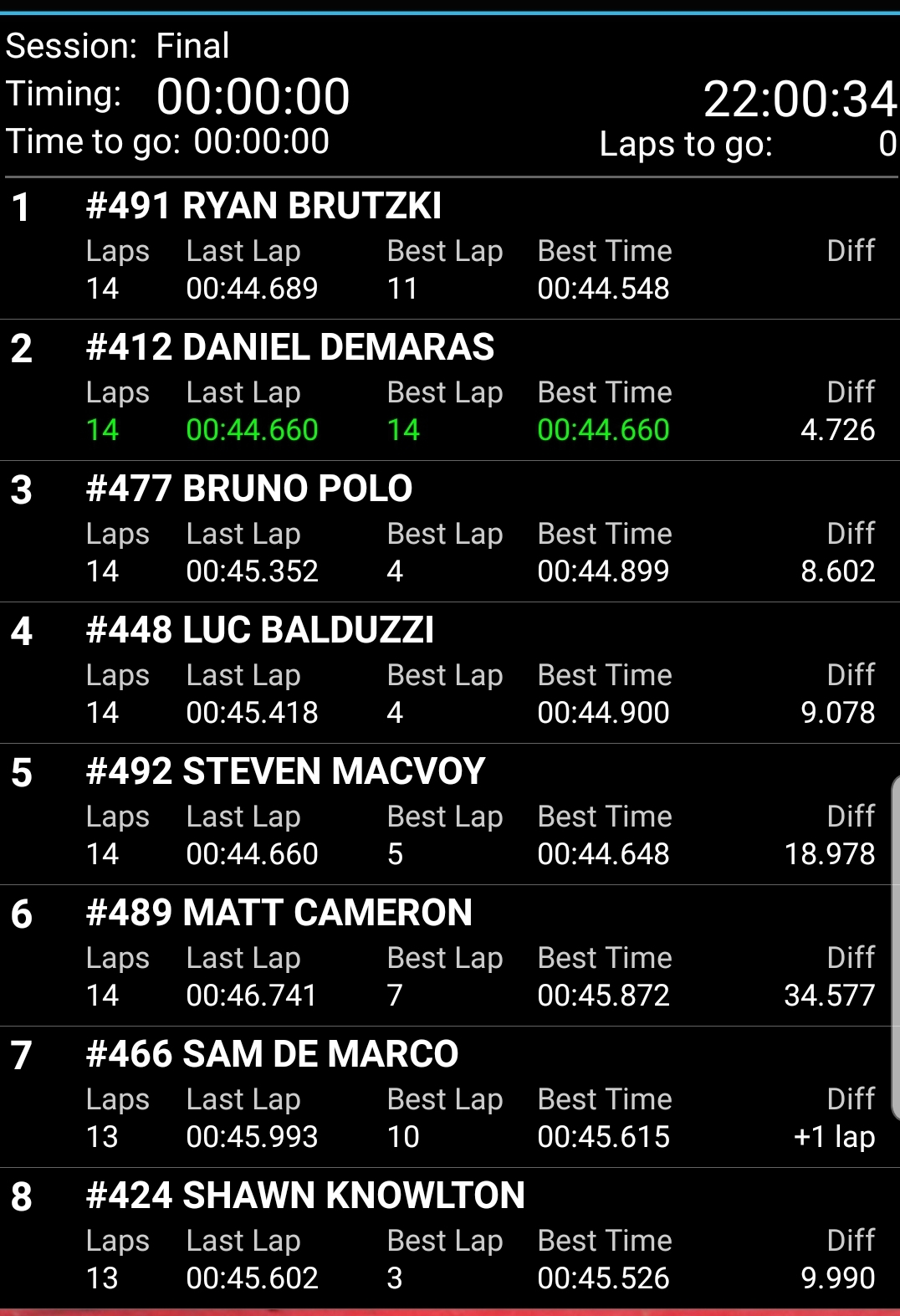Viewport: 900px width, 1316px height.
Task: View lap details for Bruno Polo
Action: pos(449,530)
